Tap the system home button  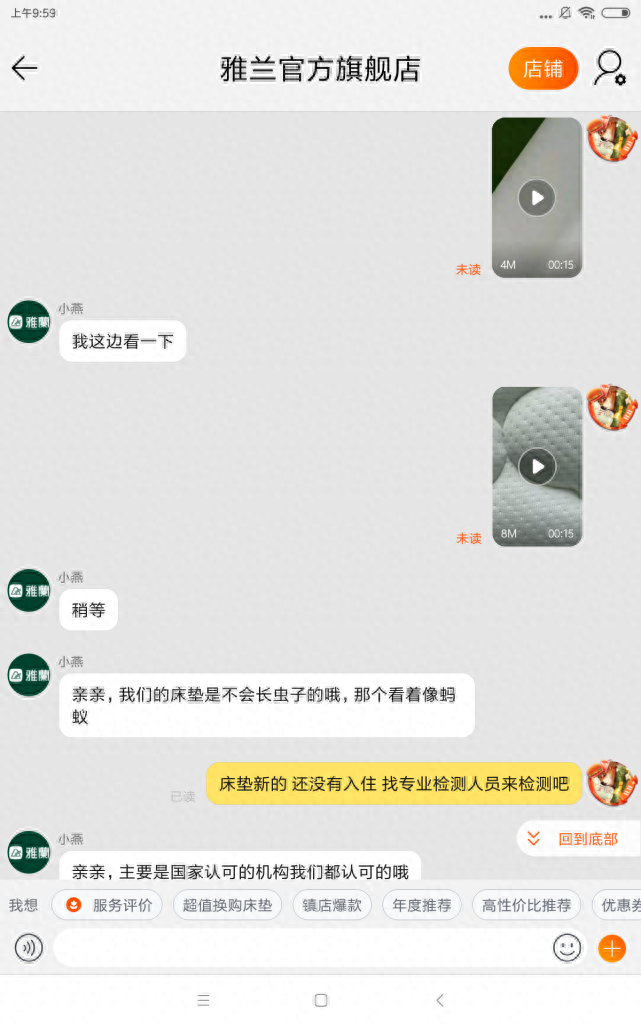(321, 1000)
